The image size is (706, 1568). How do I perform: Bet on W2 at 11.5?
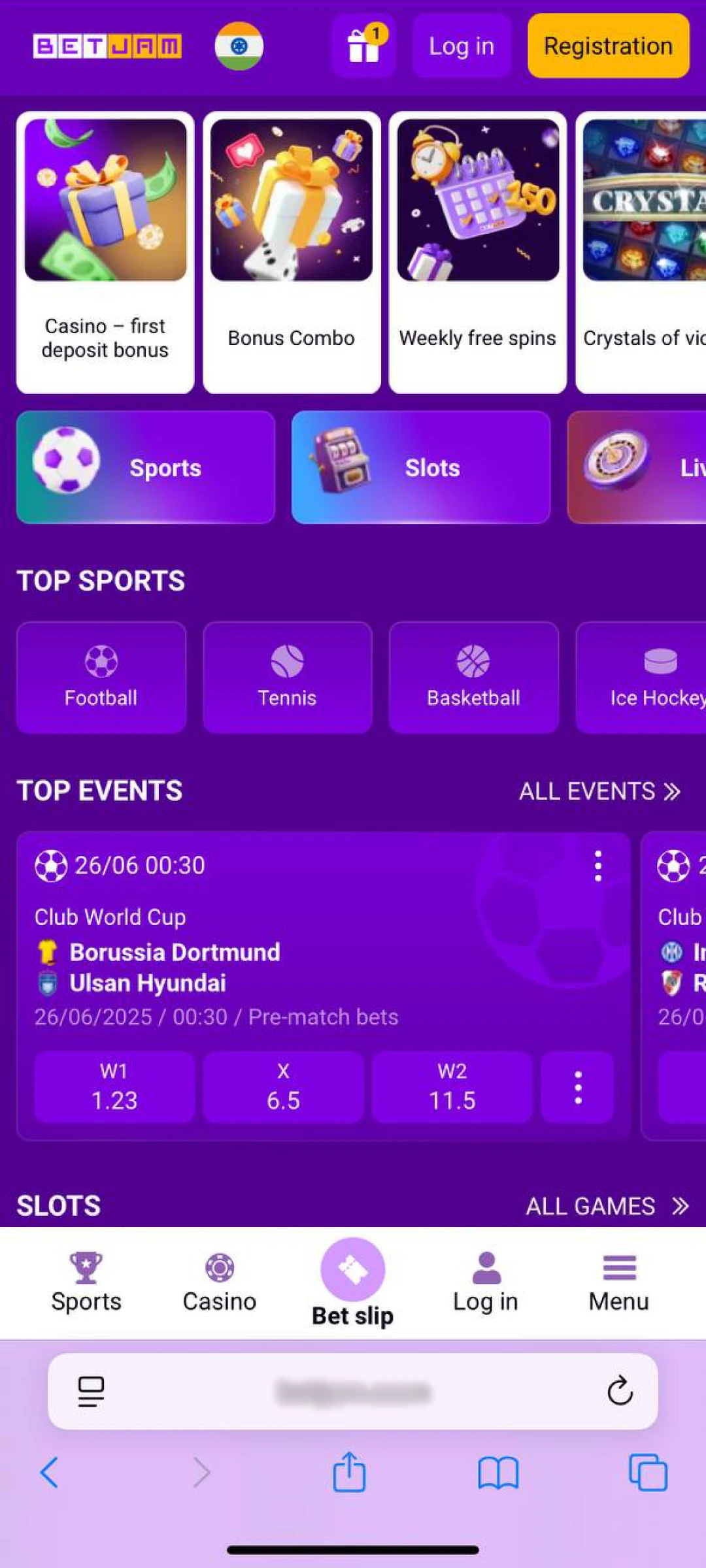pos(452,1087)
